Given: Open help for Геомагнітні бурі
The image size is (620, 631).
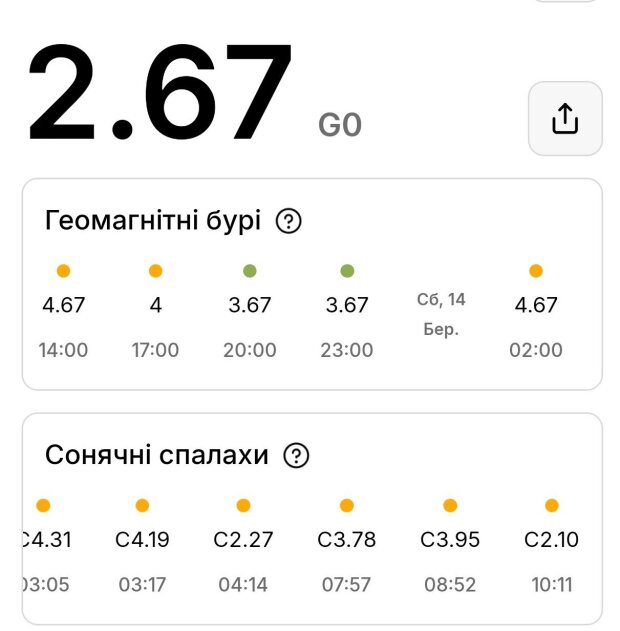Looking at the screenshot, I should point(288,221).
